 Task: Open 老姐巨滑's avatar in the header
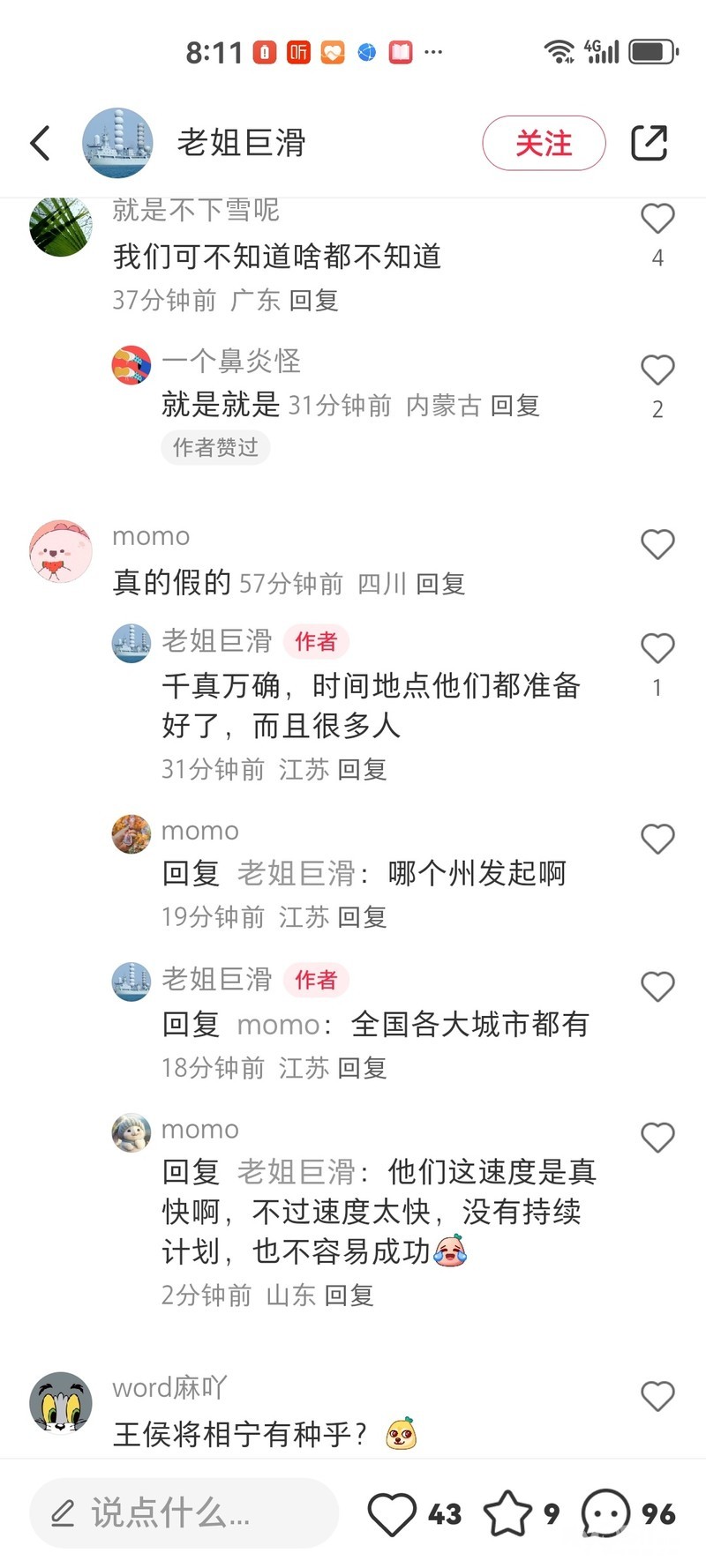[x=117, y=143]
